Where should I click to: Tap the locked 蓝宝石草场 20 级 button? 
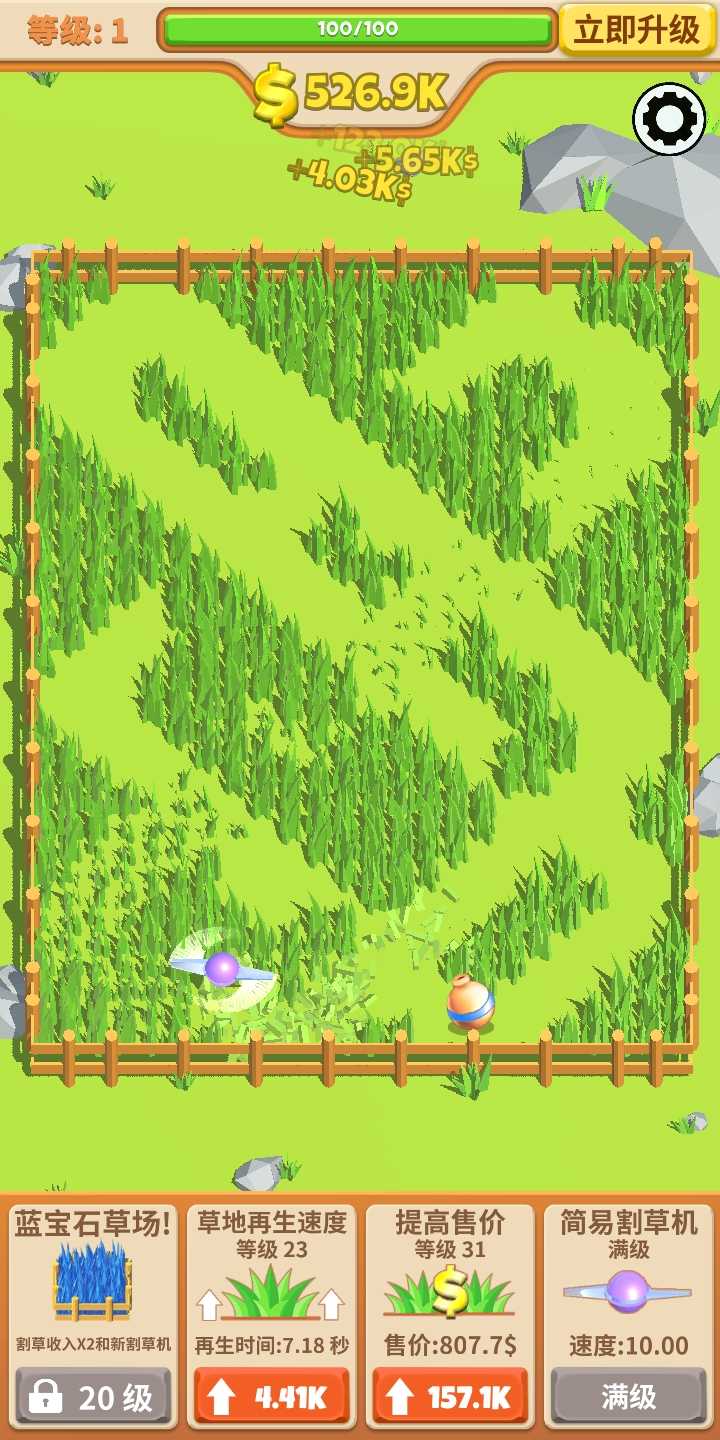coord(93,1397)
